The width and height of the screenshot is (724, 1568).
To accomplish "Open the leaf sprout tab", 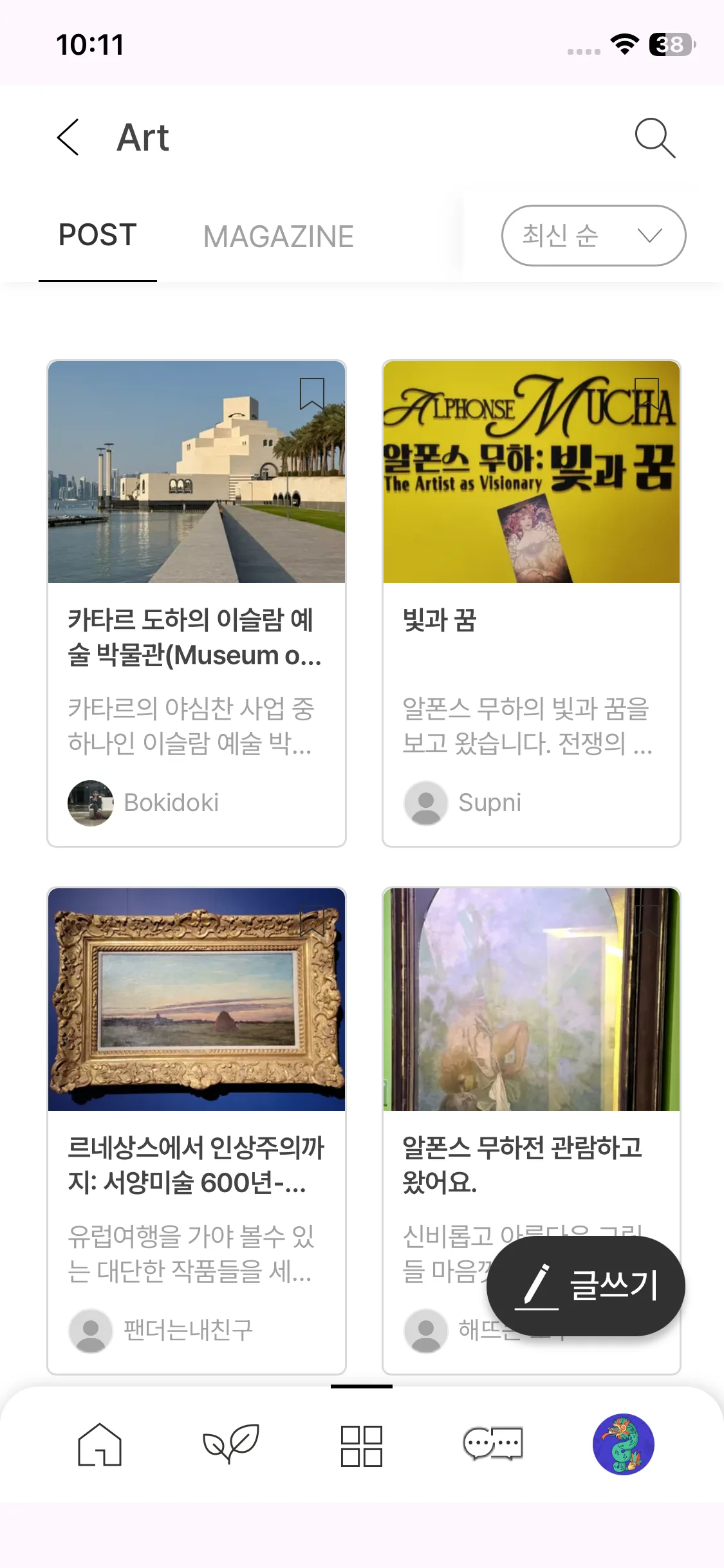I will (230, 1444).
